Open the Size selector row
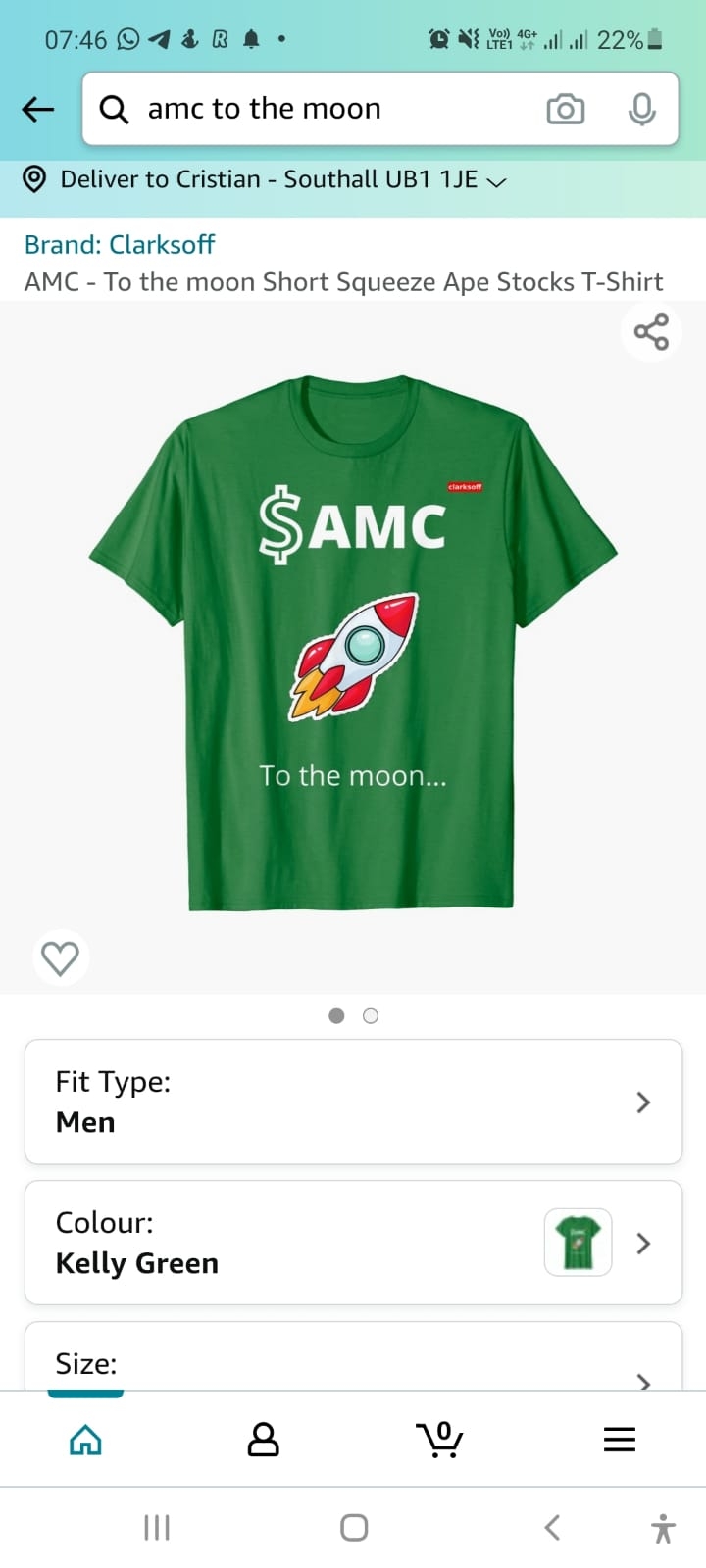The image size is (706, 1568). point(353,1364)
